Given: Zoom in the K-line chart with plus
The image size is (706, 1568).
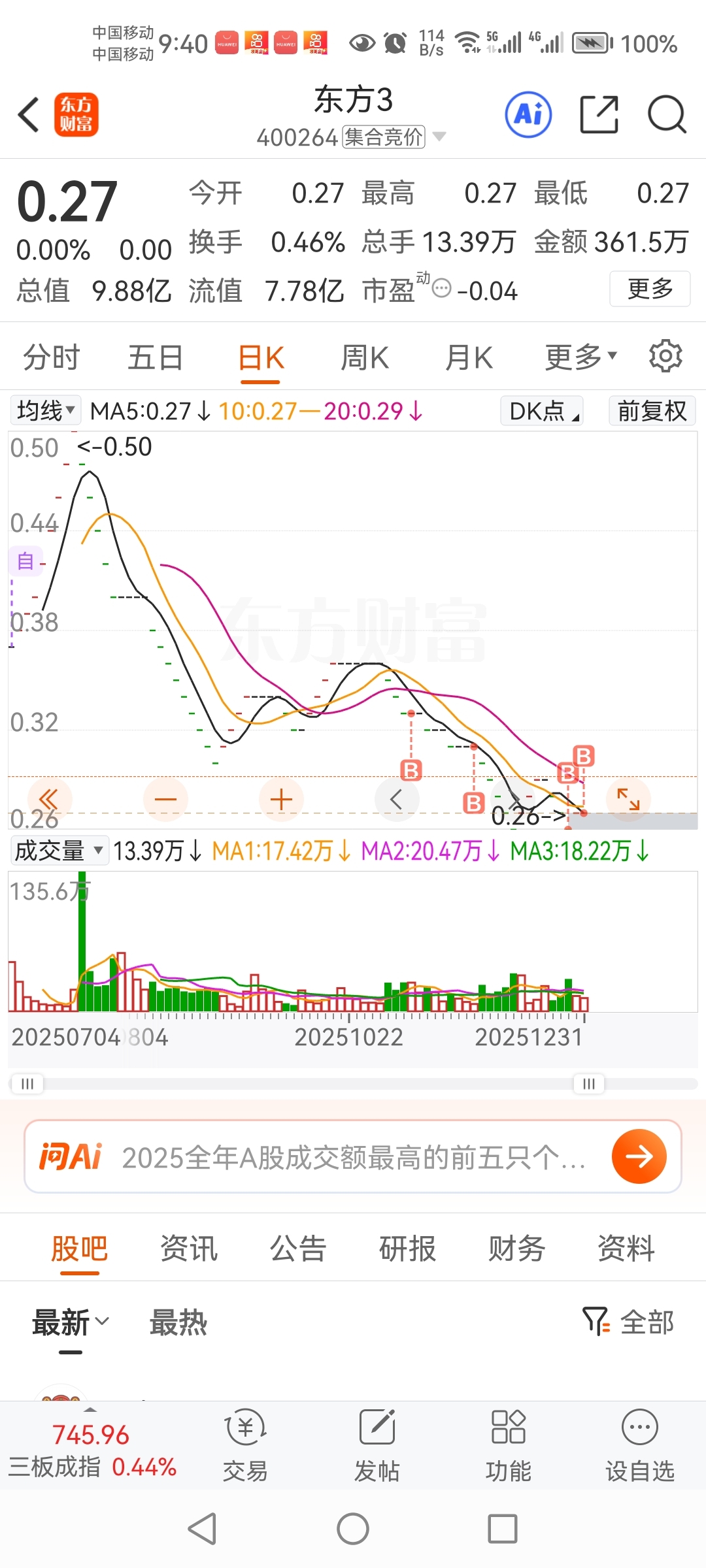Looking at the screenshot, I should (281, 799).
